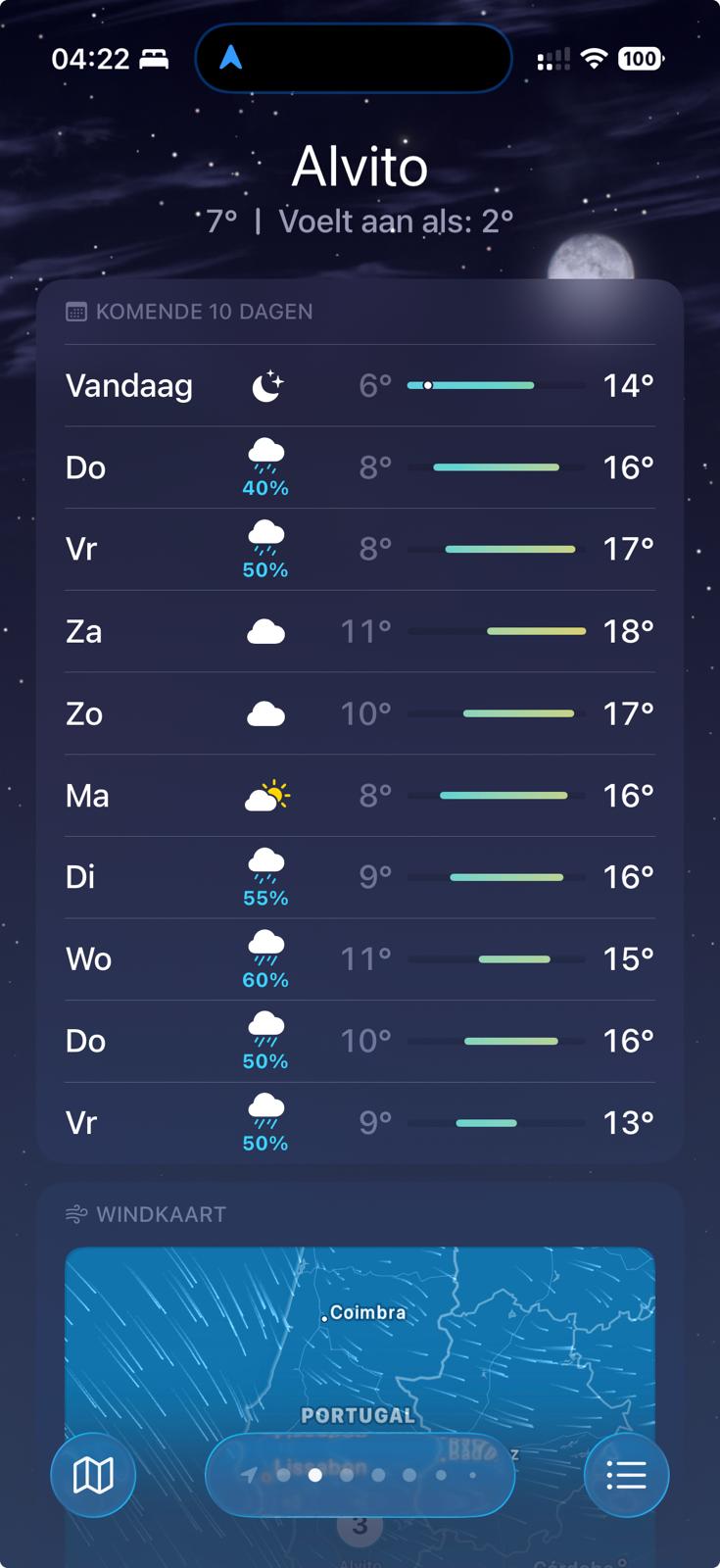
Task: Open Wo forecast with 60% rain
Action: (x=360, y=959)
